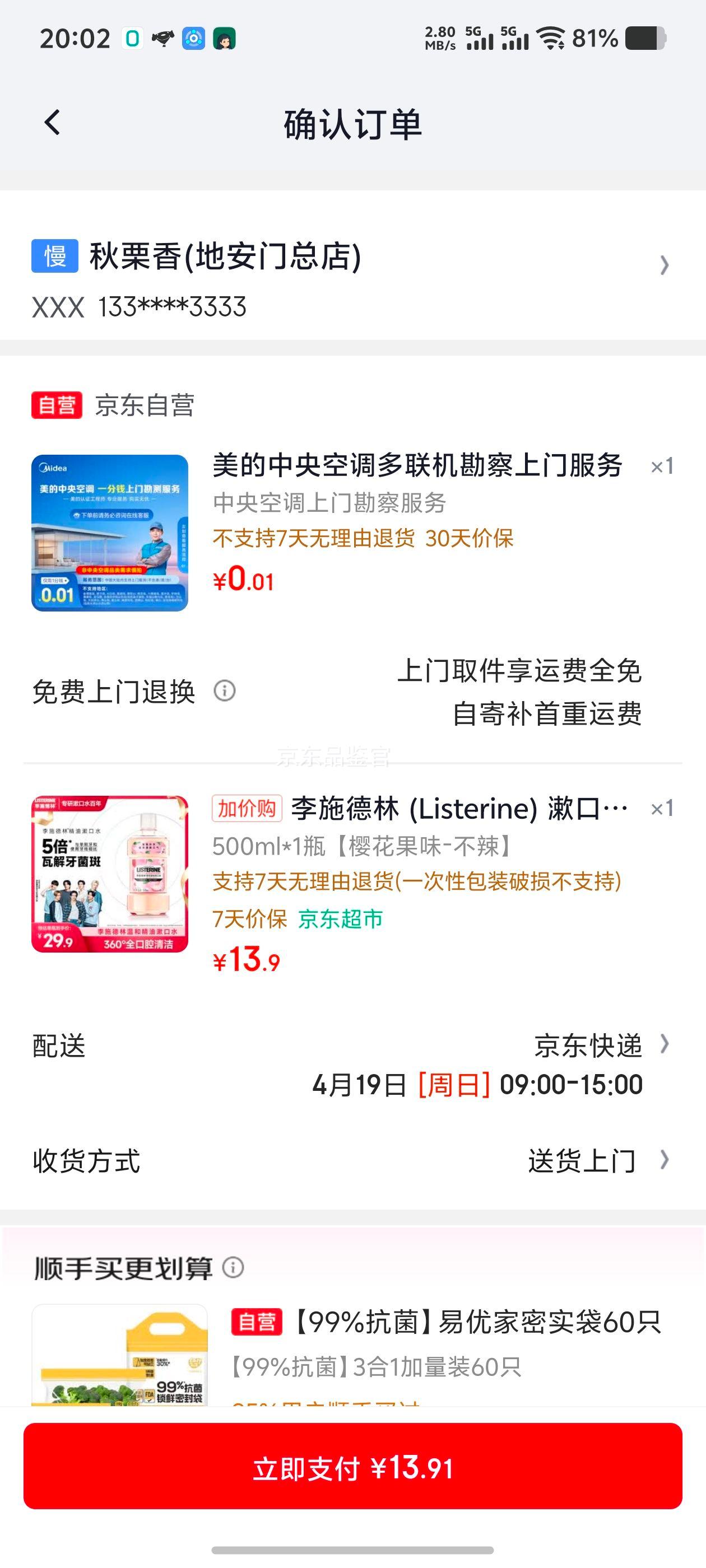The height and width of the screenshot is (1568, 706).
Task: Tap the 加价购 tag on the Listerine item
Action: 248,811
